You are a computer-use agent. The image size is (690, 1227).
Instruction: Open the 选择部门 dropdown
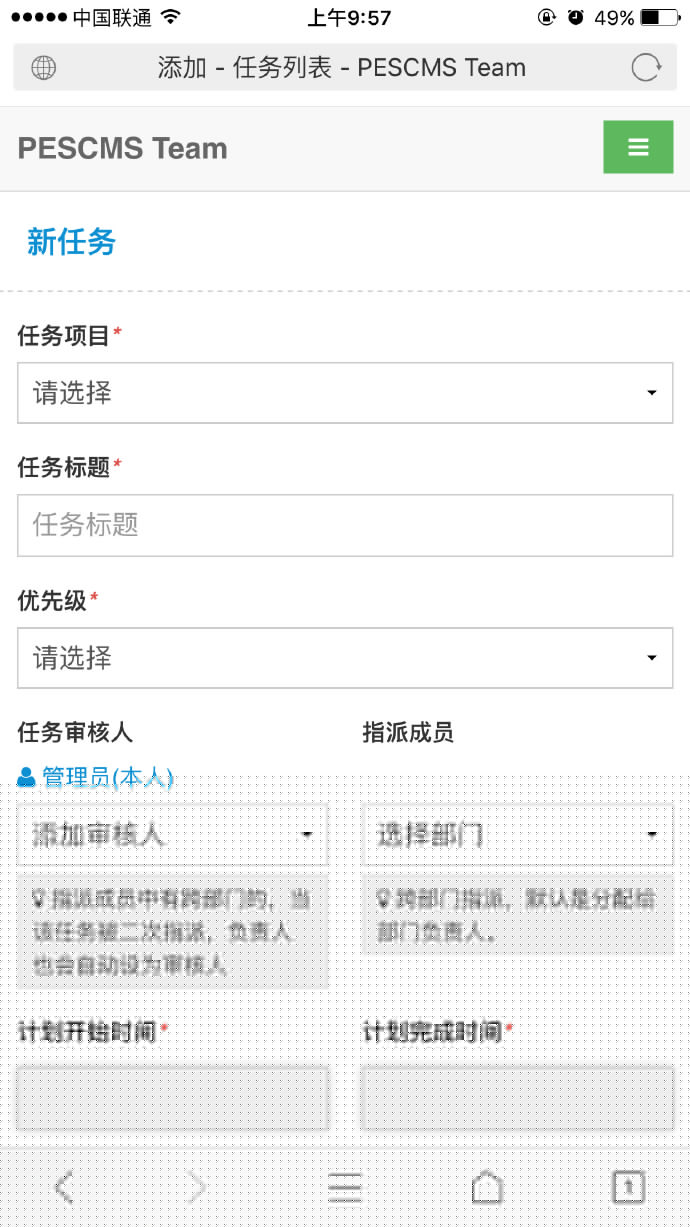517,834
